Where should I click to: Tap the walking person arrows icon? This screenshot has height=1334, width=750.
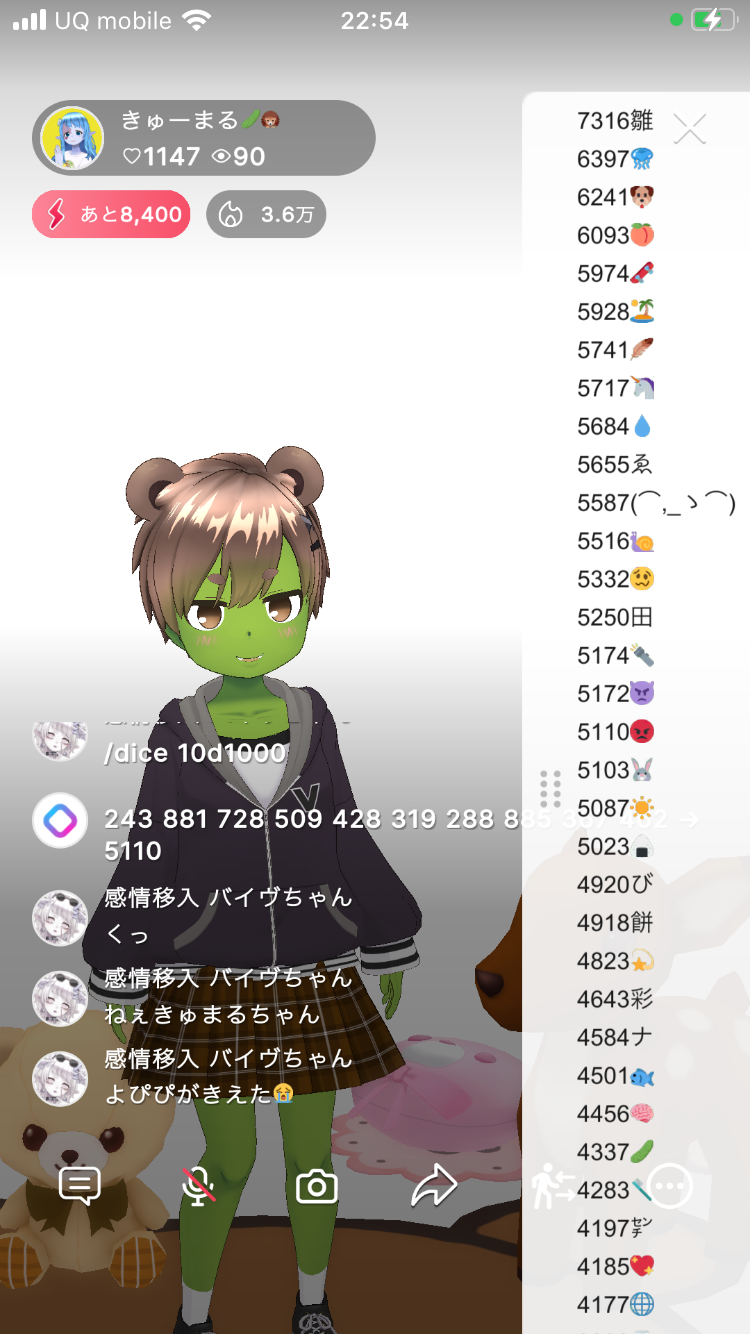coord(553,1186)
